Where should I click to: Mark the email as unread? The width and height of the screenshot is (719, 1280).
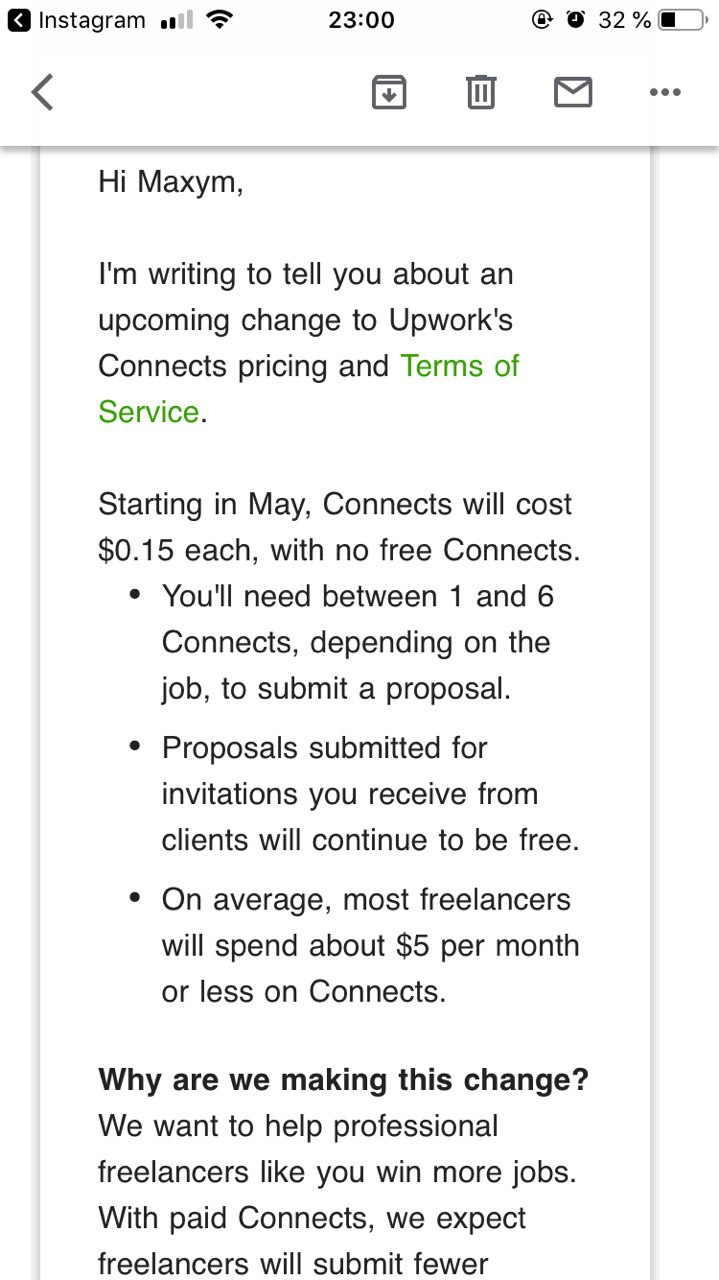coord(573,93)
